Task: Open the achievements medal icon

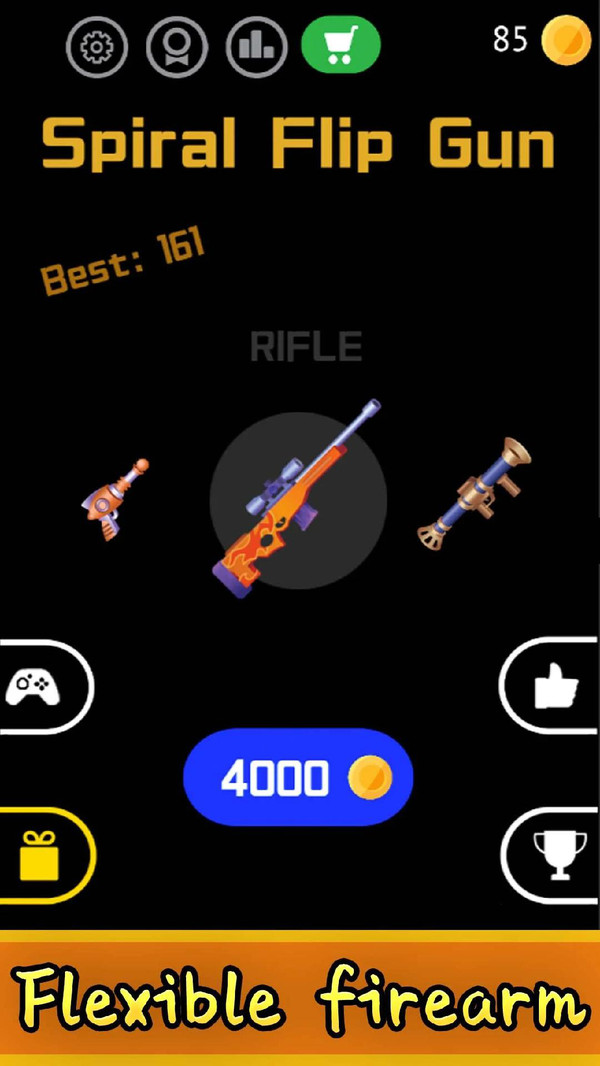Action: (177, 46)
